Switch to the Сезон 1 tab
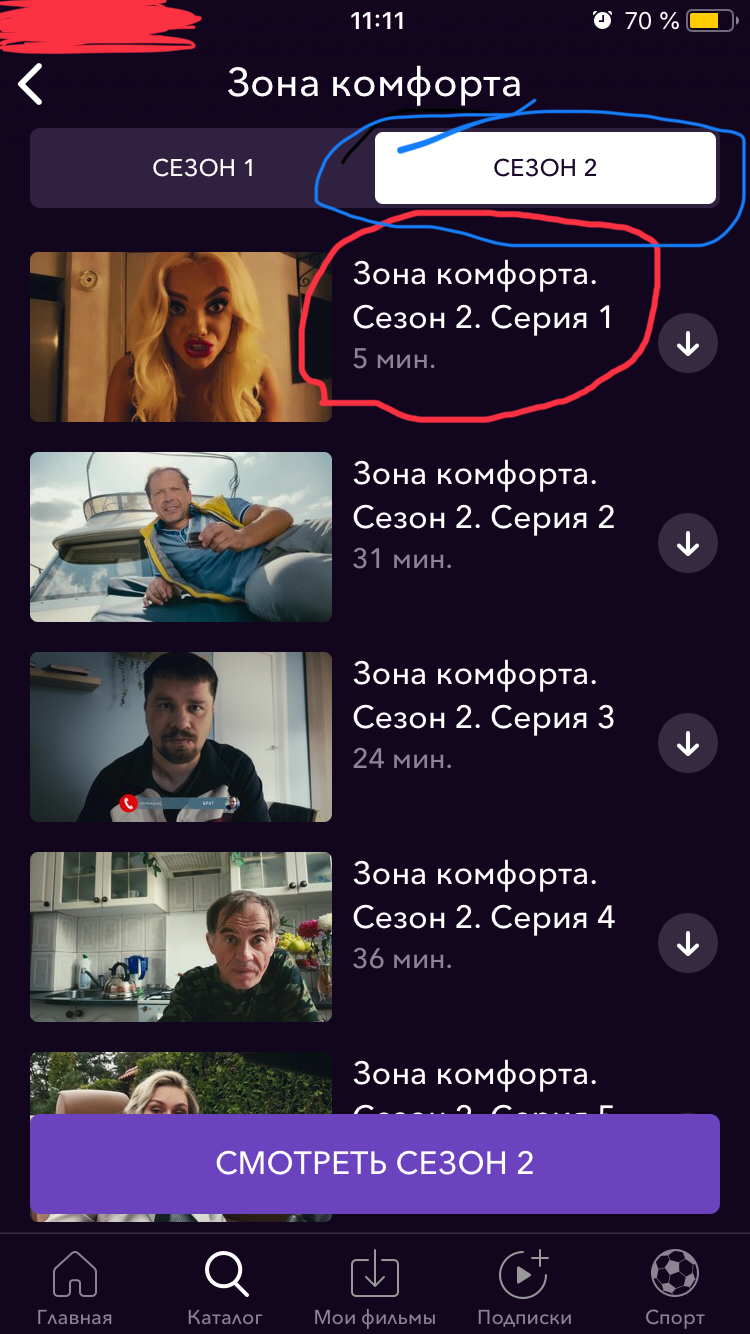The height and width of the screenshot is (1334, 750). pos(203,167)
